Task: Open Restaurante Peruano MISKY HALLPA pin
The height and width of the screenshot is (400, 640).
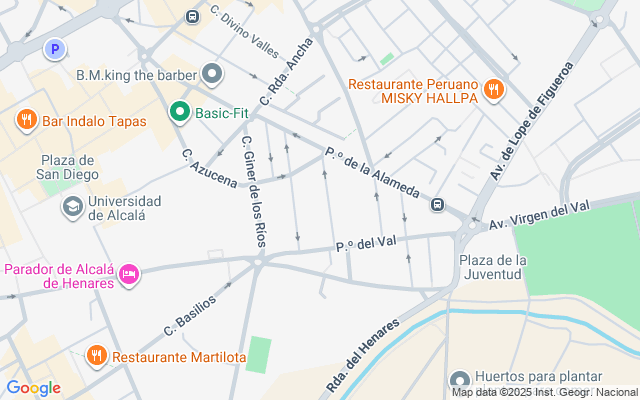Action: pos(492,91)
